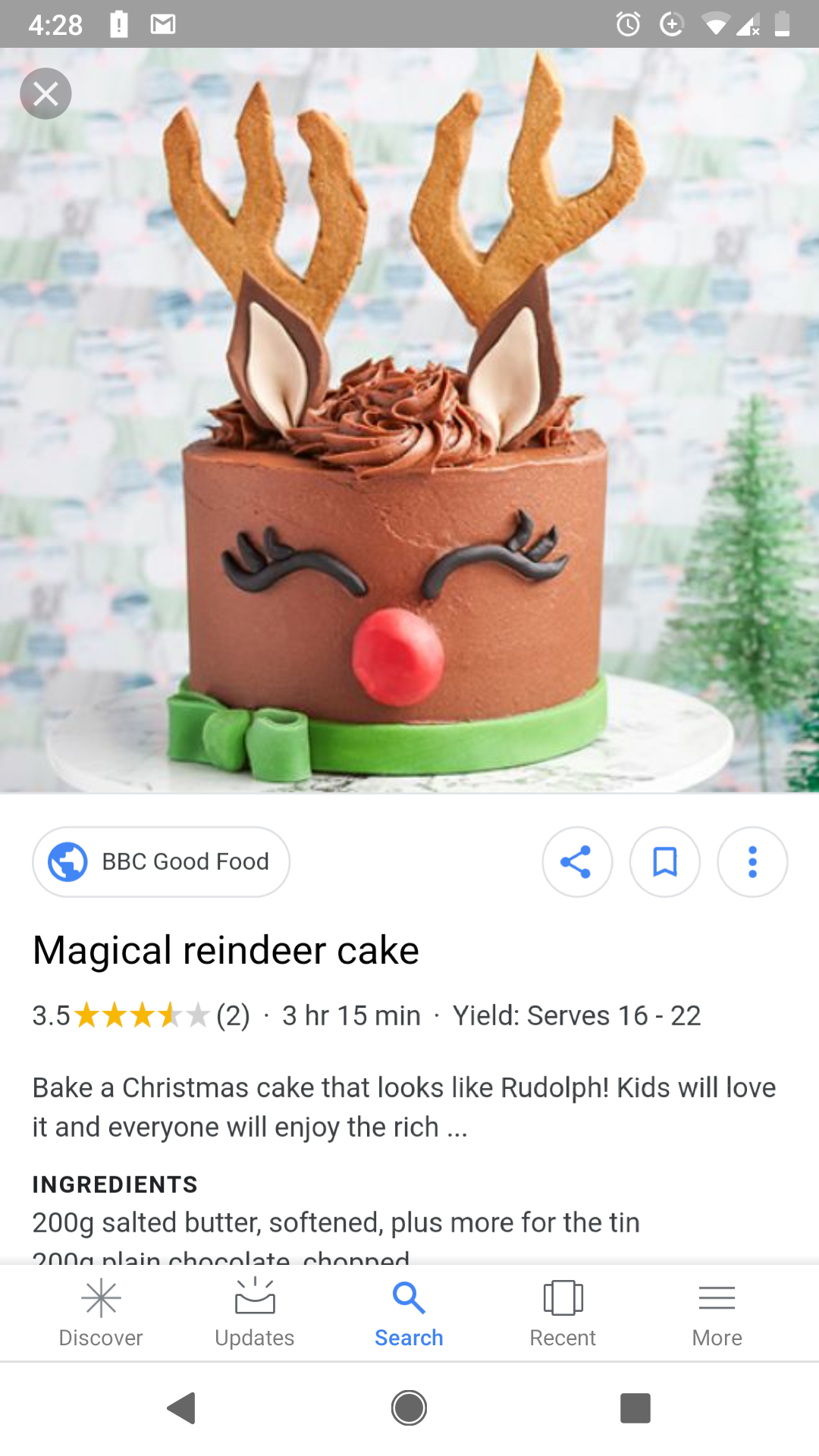Open the BBC Good Food source chip
This screenshot has width=819, height=1456.
(x=161, y=861)
